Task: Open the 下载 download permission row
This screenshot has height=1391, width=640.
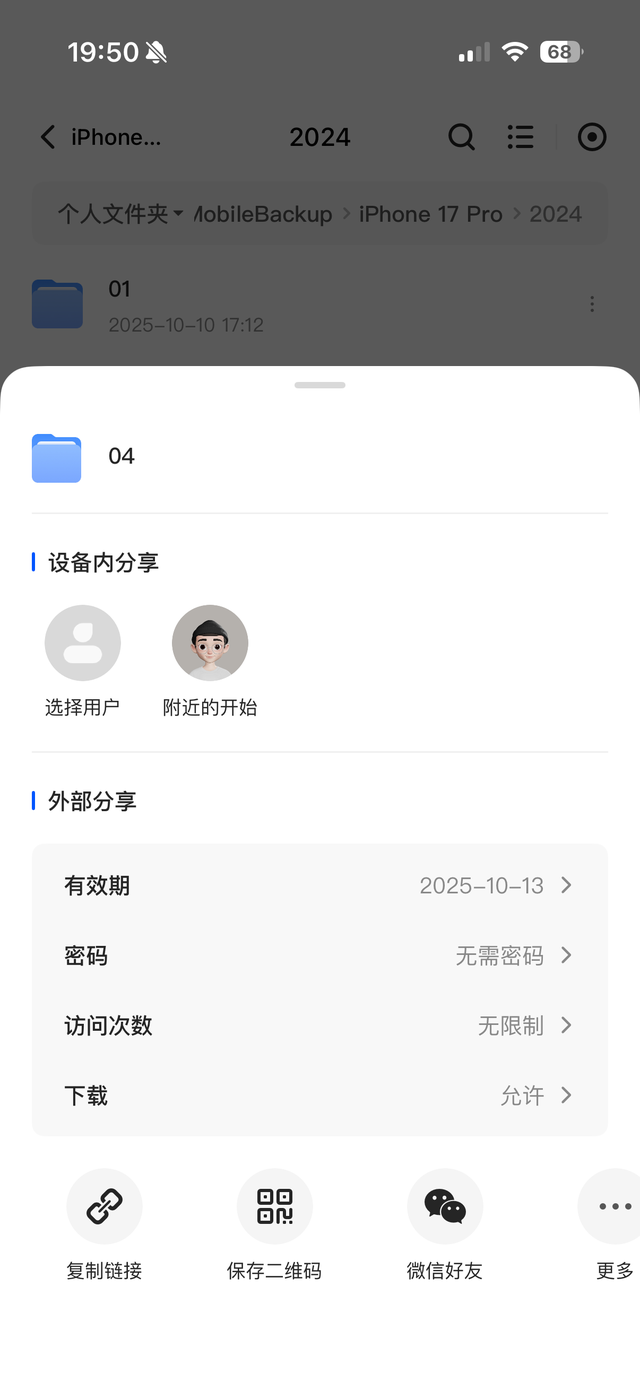Action: tap(320, 1095)
